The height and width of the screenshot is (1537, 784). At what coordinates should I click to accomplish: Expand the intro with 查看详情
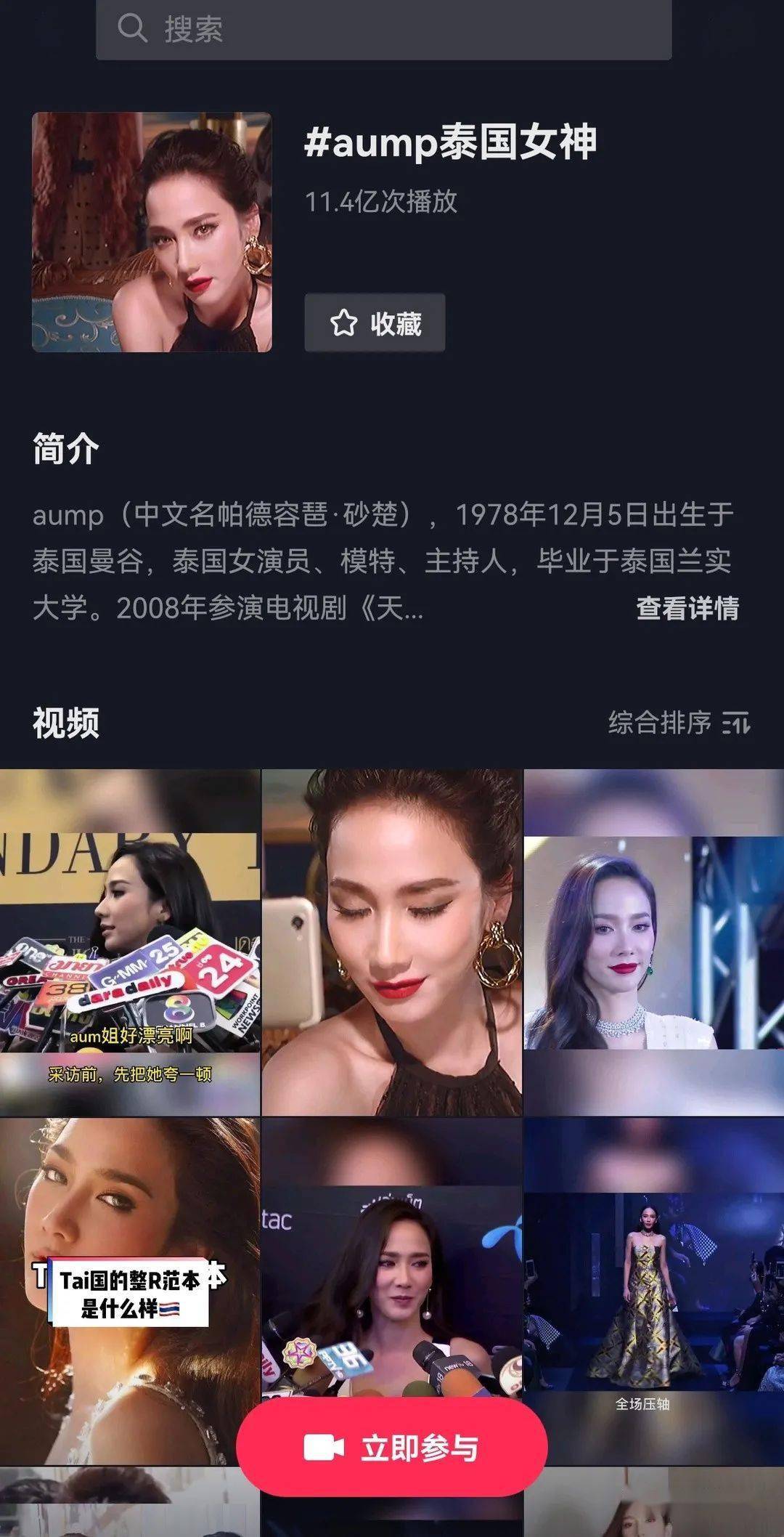coord(687,608)
